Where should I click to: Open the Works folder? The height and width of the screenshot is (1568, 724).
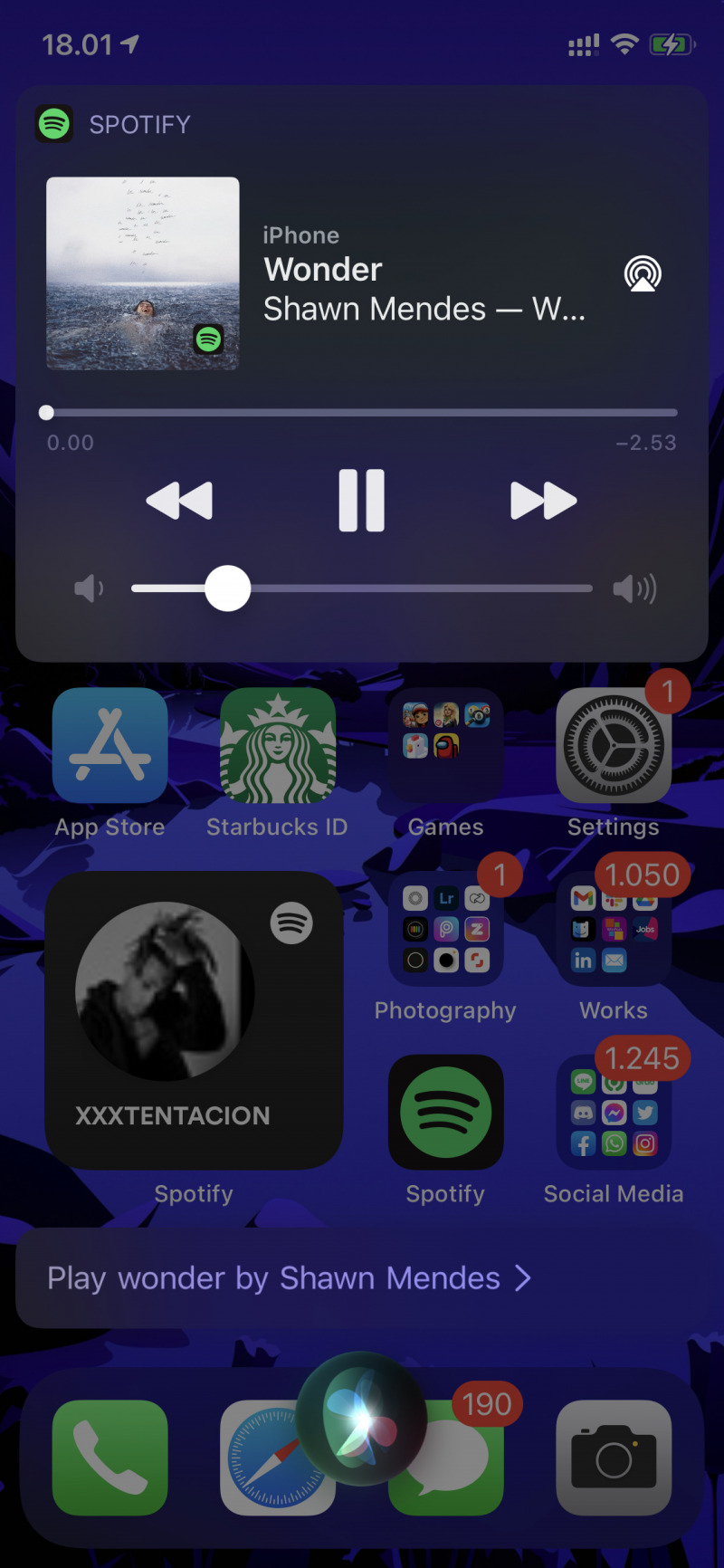point(613,929)
